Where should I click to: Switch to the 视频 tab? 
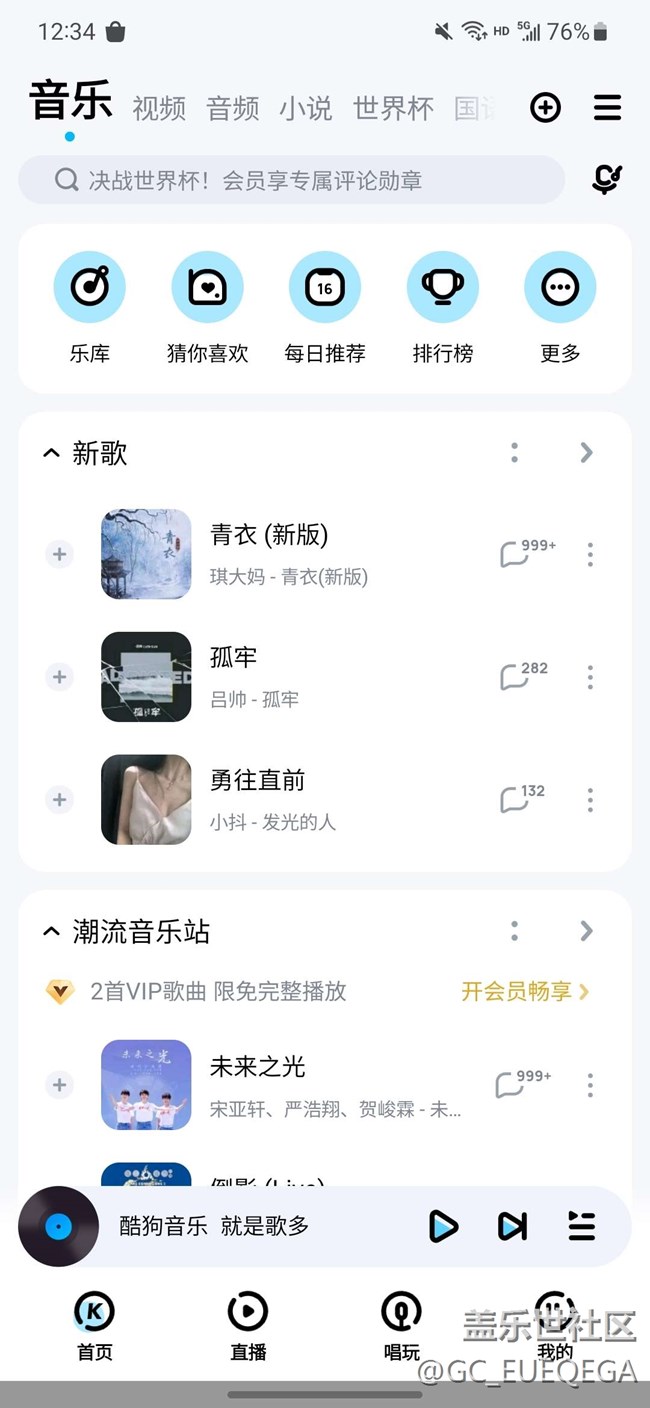pyautogui.click(x=159, y=108)
